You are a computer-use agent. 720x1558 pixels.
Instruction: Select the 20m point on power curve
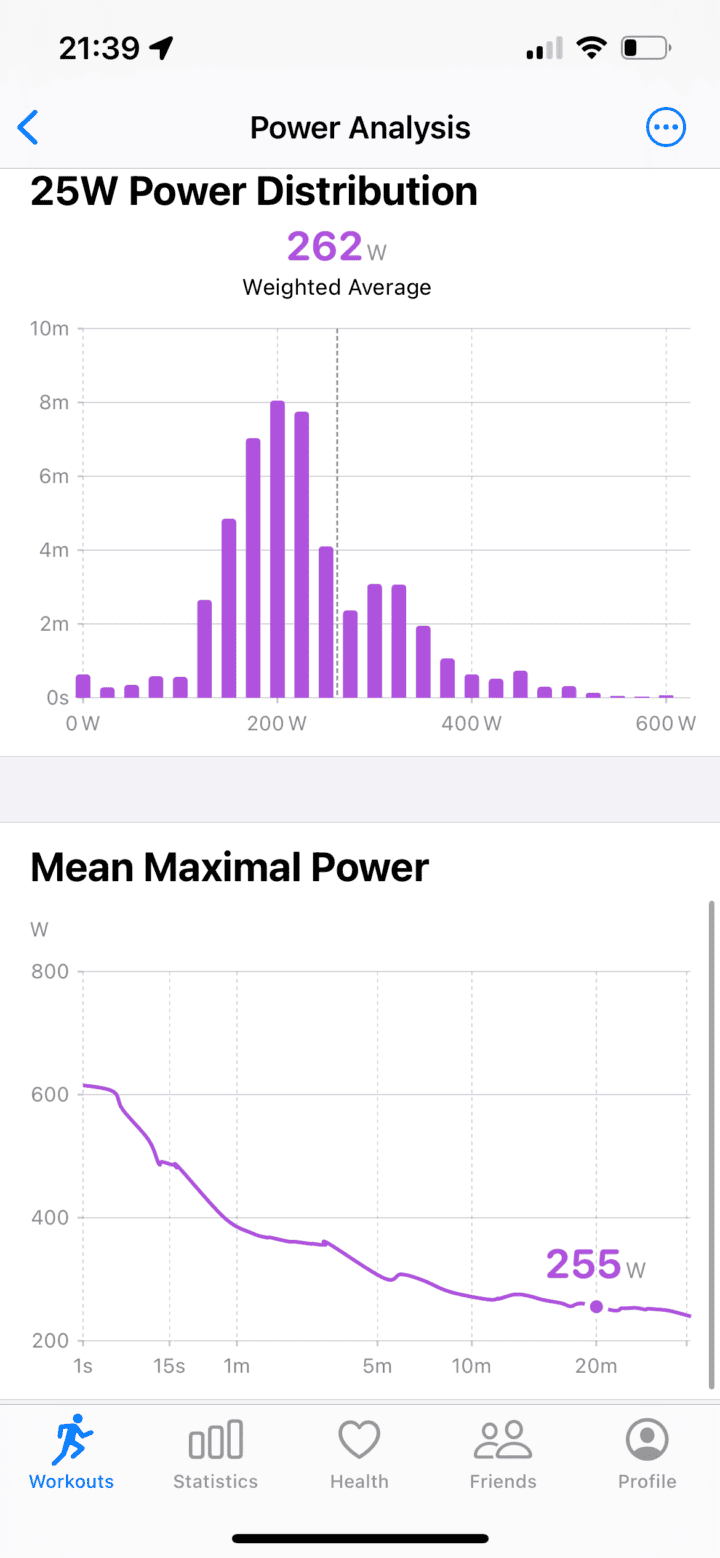pos(597,1307)
